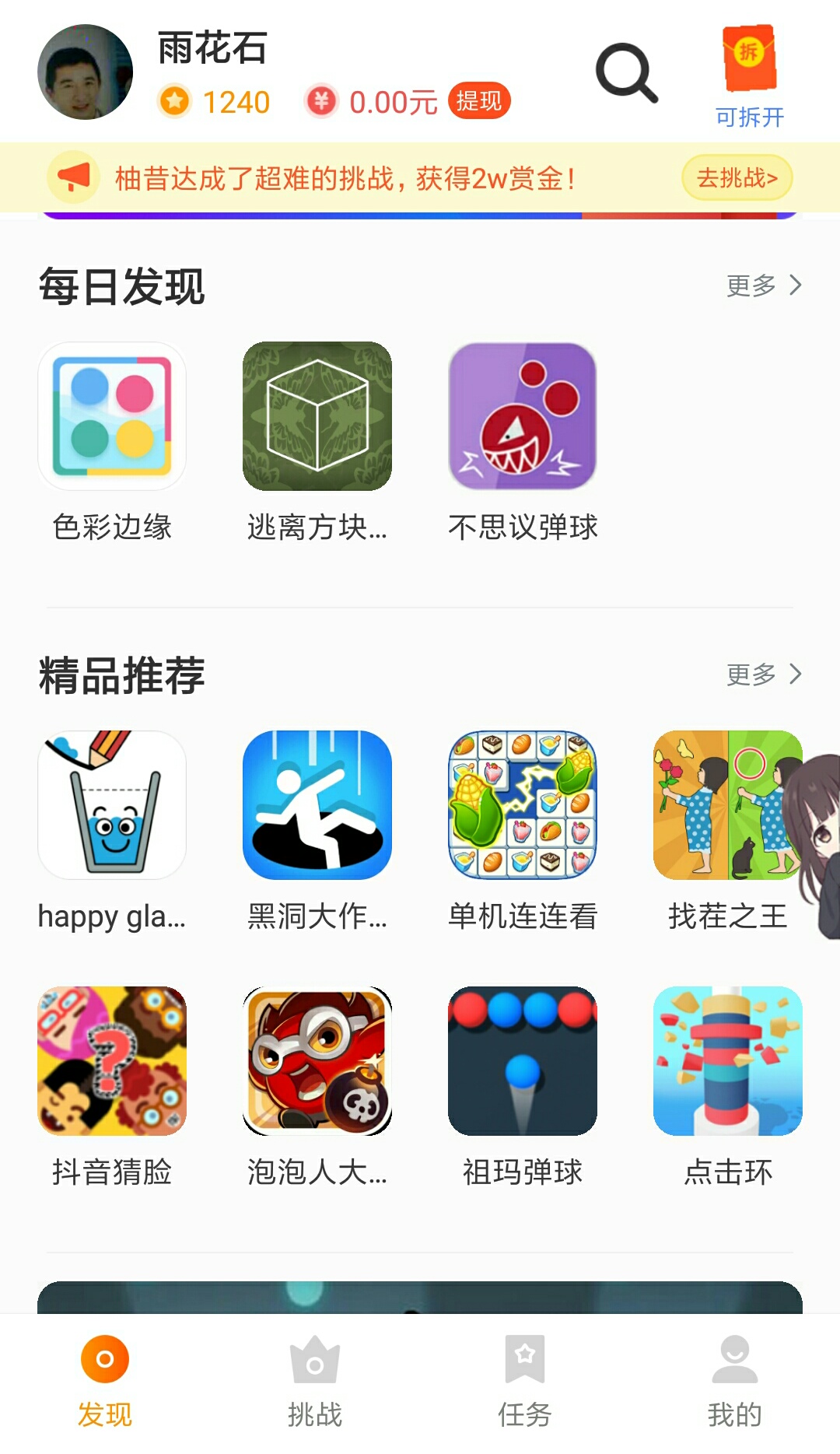Show 更多 for 精品推荐 section
The width and height of the screenshot is (840, 1454).
coord(764,674)
